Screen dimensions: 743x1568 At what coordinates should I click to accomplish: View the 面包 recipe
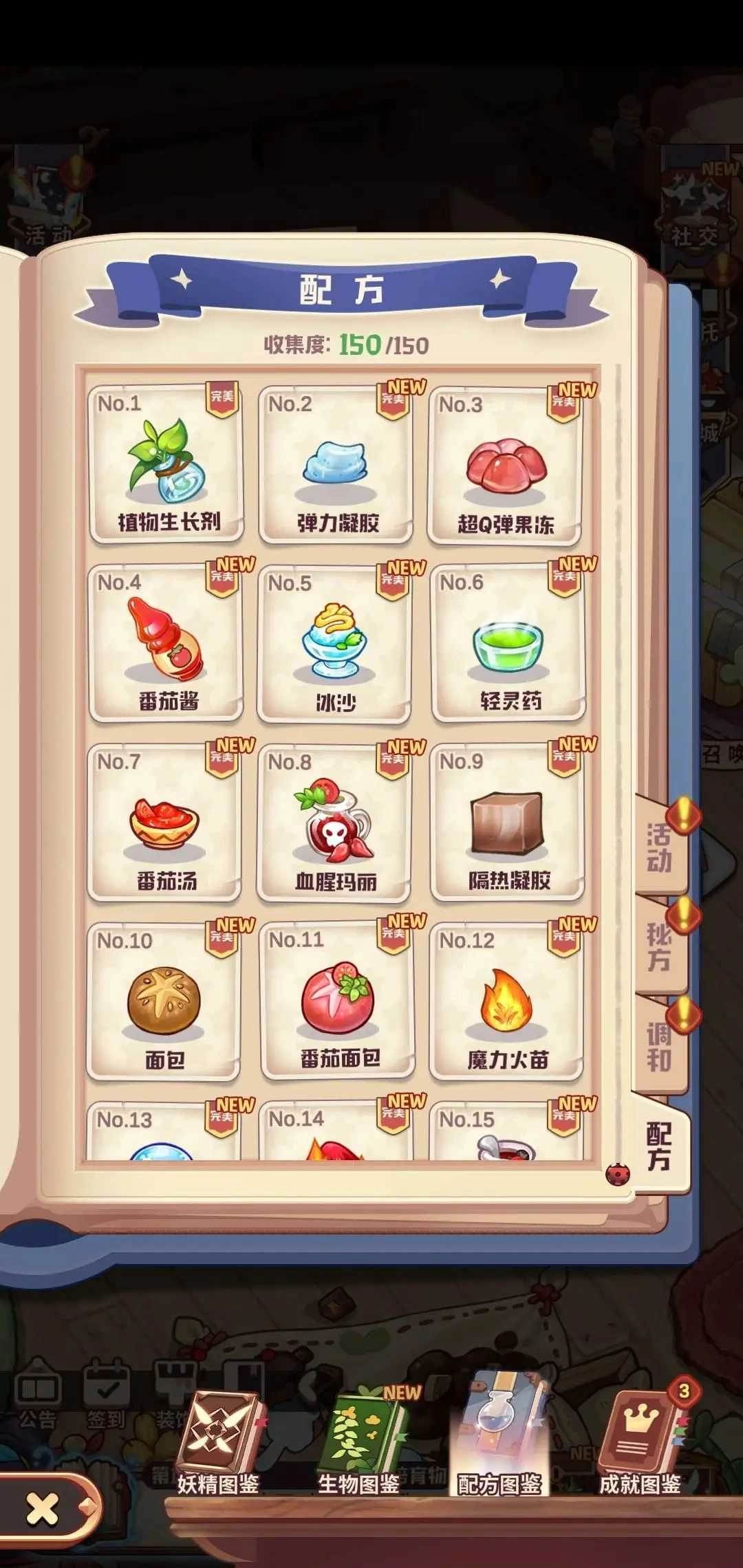coord(164,1001)
